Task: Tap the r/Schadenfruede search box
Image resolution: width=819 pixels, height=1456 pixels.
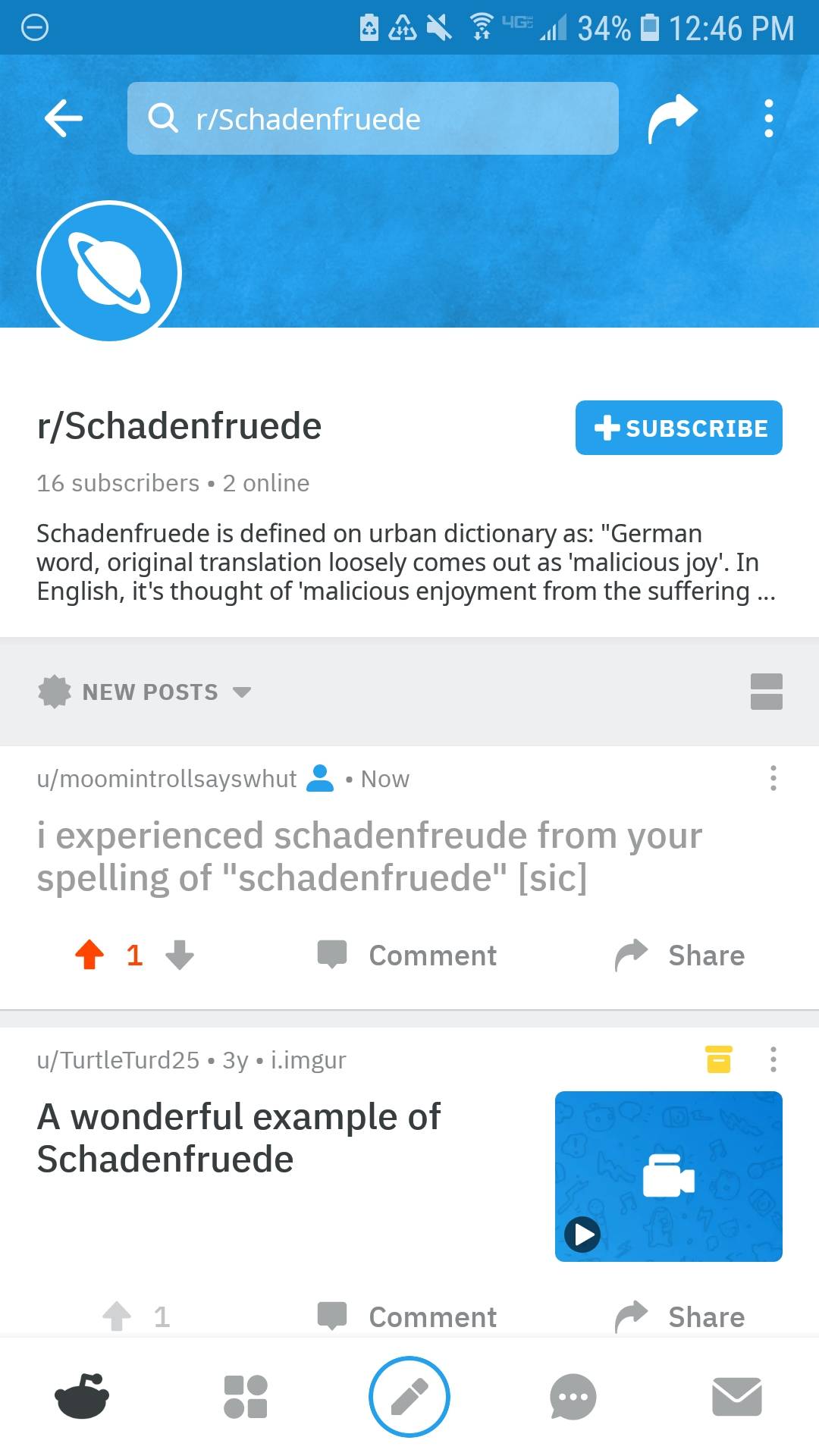Action: pos(372,118)
